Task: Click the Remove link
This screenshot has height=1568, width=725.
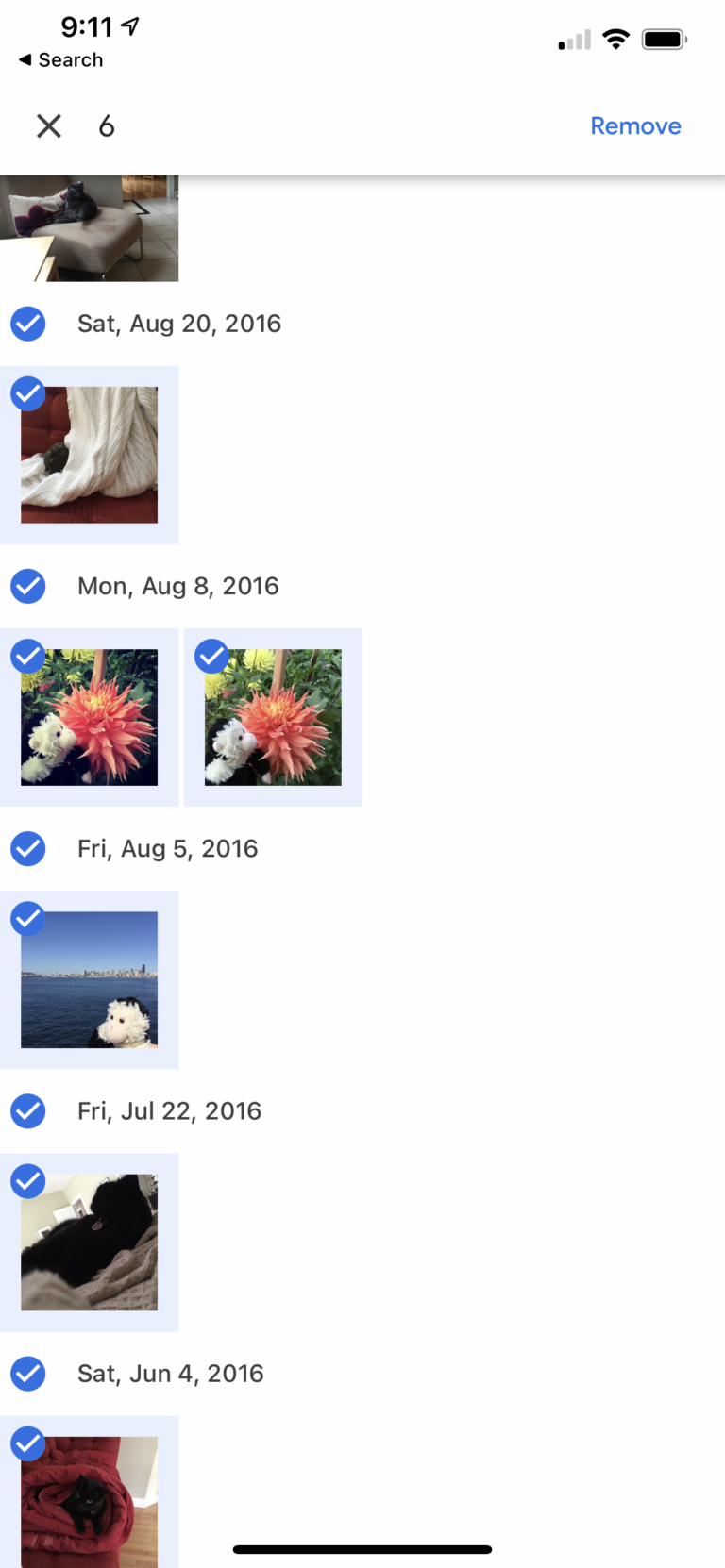Action: pos(635,125)
